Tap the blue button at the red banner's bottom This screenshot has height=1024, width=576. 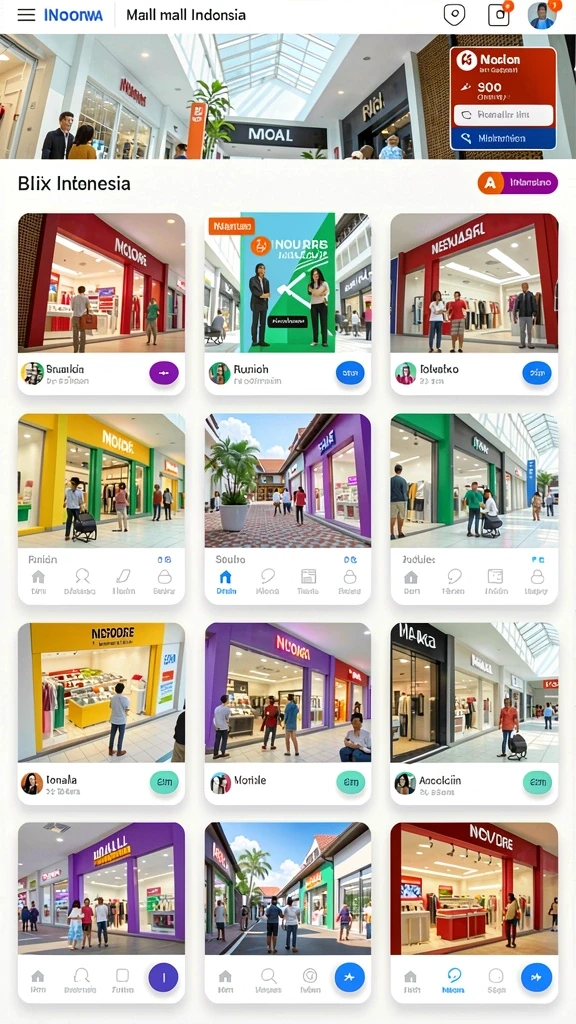click(x=503, y=138)
